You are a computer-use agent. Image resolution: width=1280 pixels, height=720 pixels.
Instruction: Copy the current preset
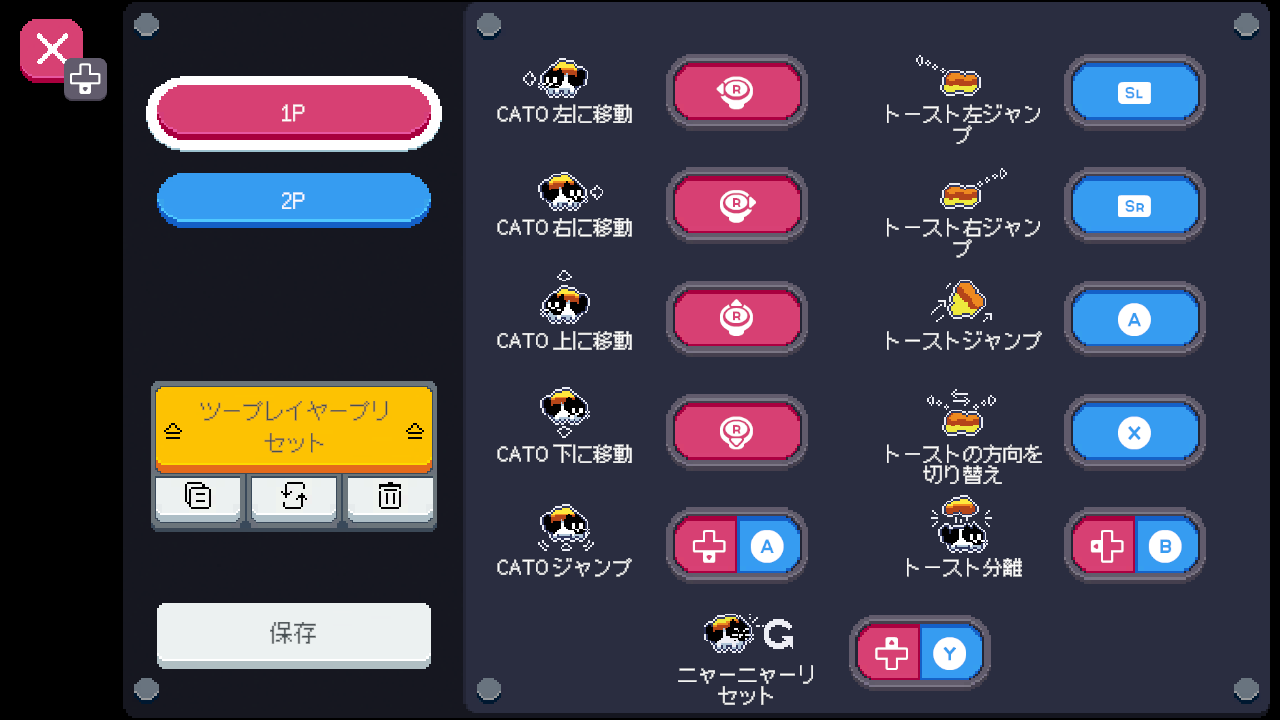click(198, 496)
